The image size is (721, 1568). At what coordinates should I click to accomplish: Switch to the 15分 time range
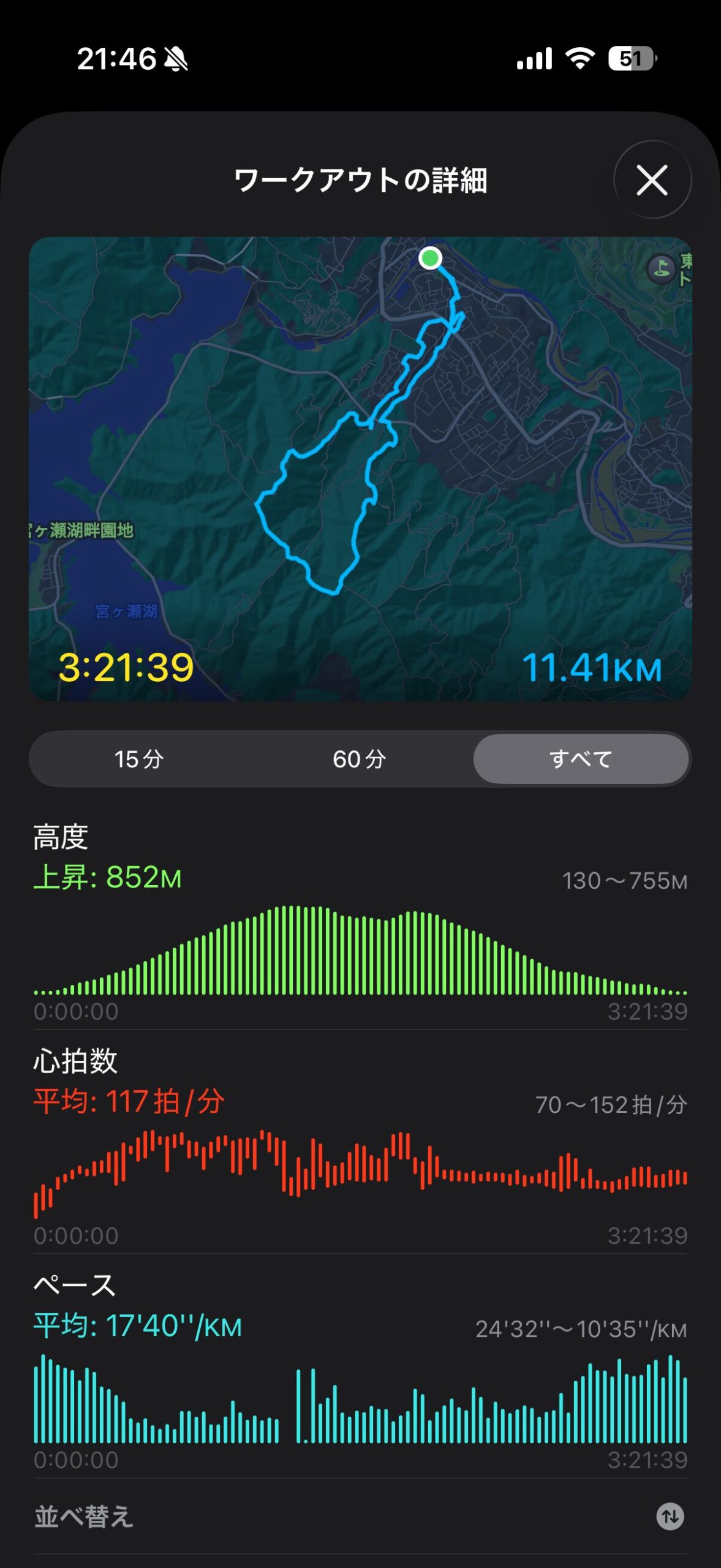(139, 759)
